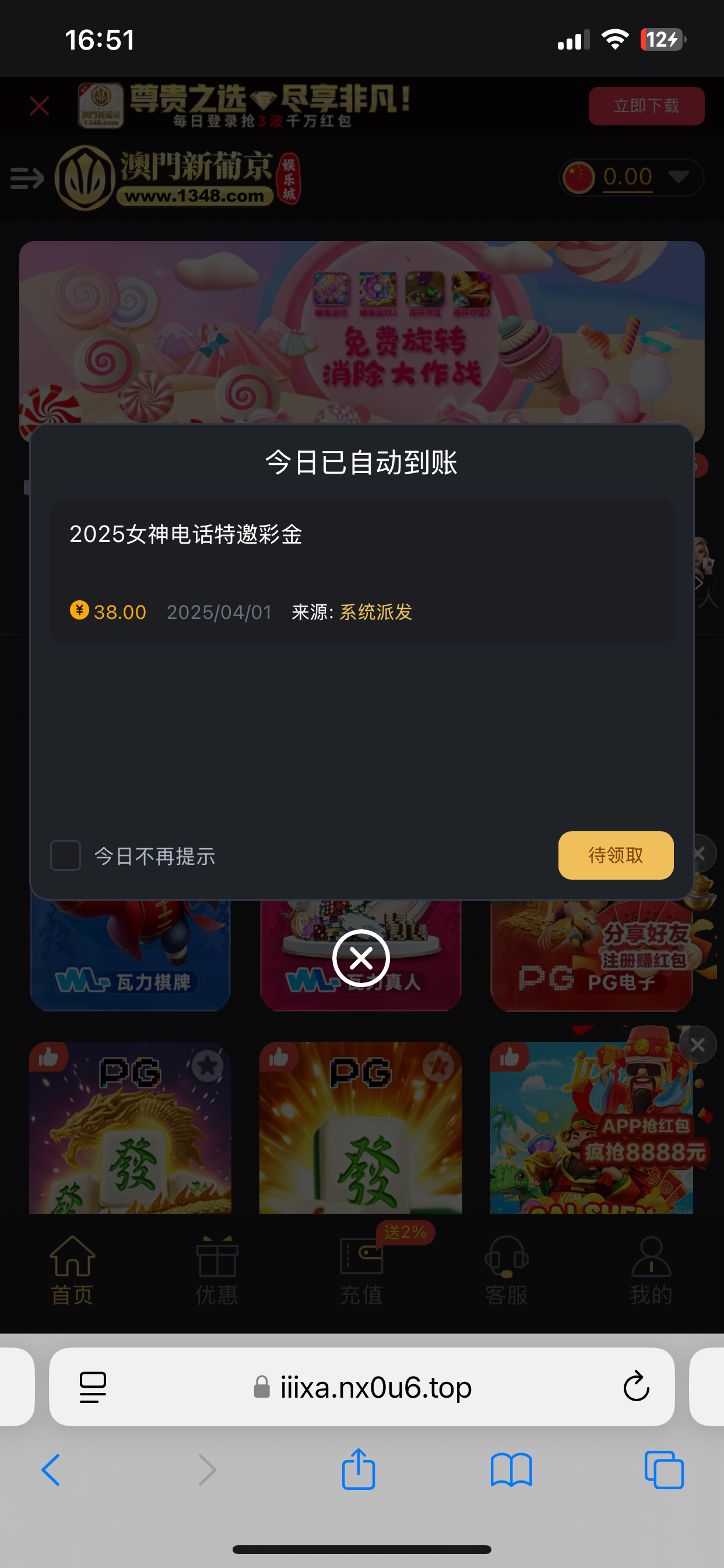Image resolution: width=724 pixels, height=1568 pixels.
Task: Go back to the previous page
Action: [51, 1470]
